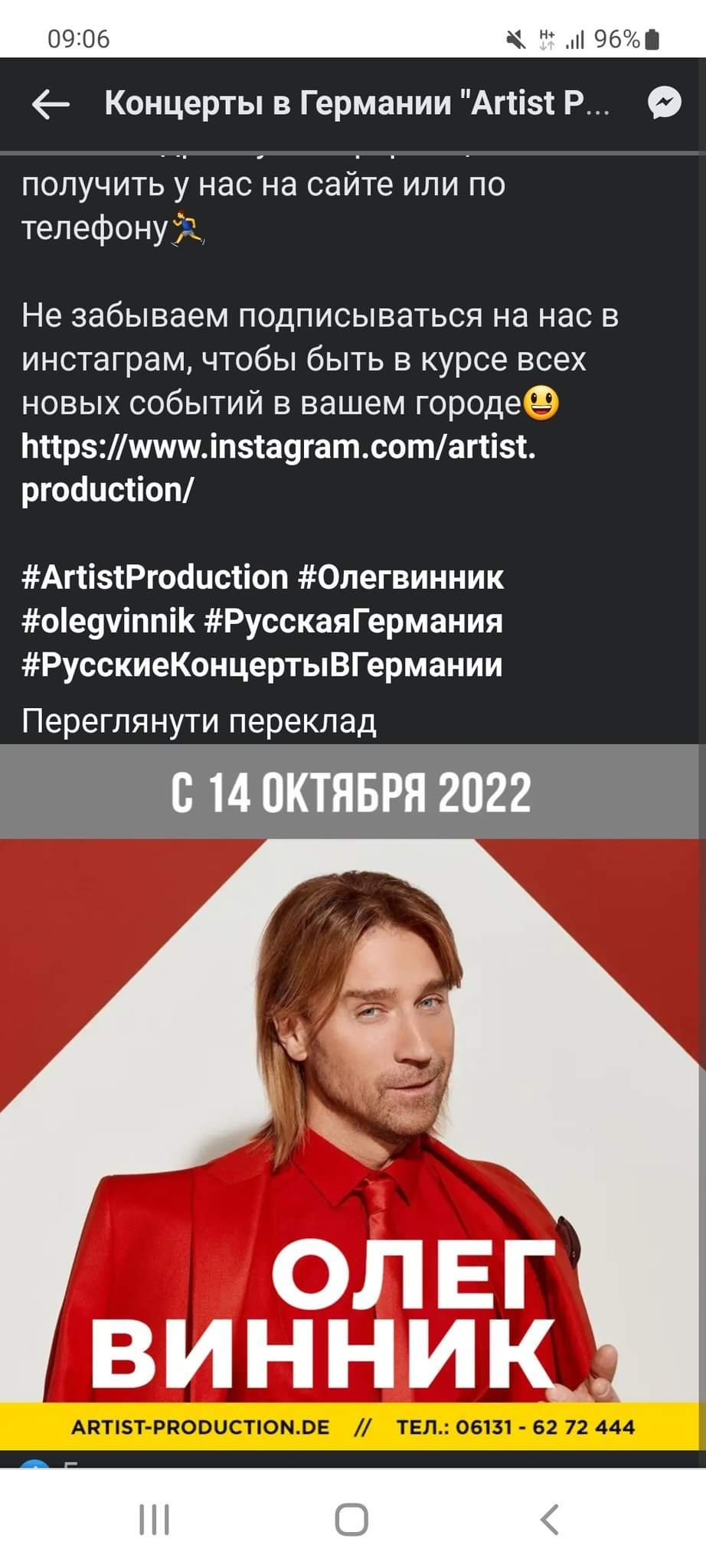Tap Переглянути переклад to translate the post
The width and height of the screenshot is (706, 1568).
click(199, 721)
